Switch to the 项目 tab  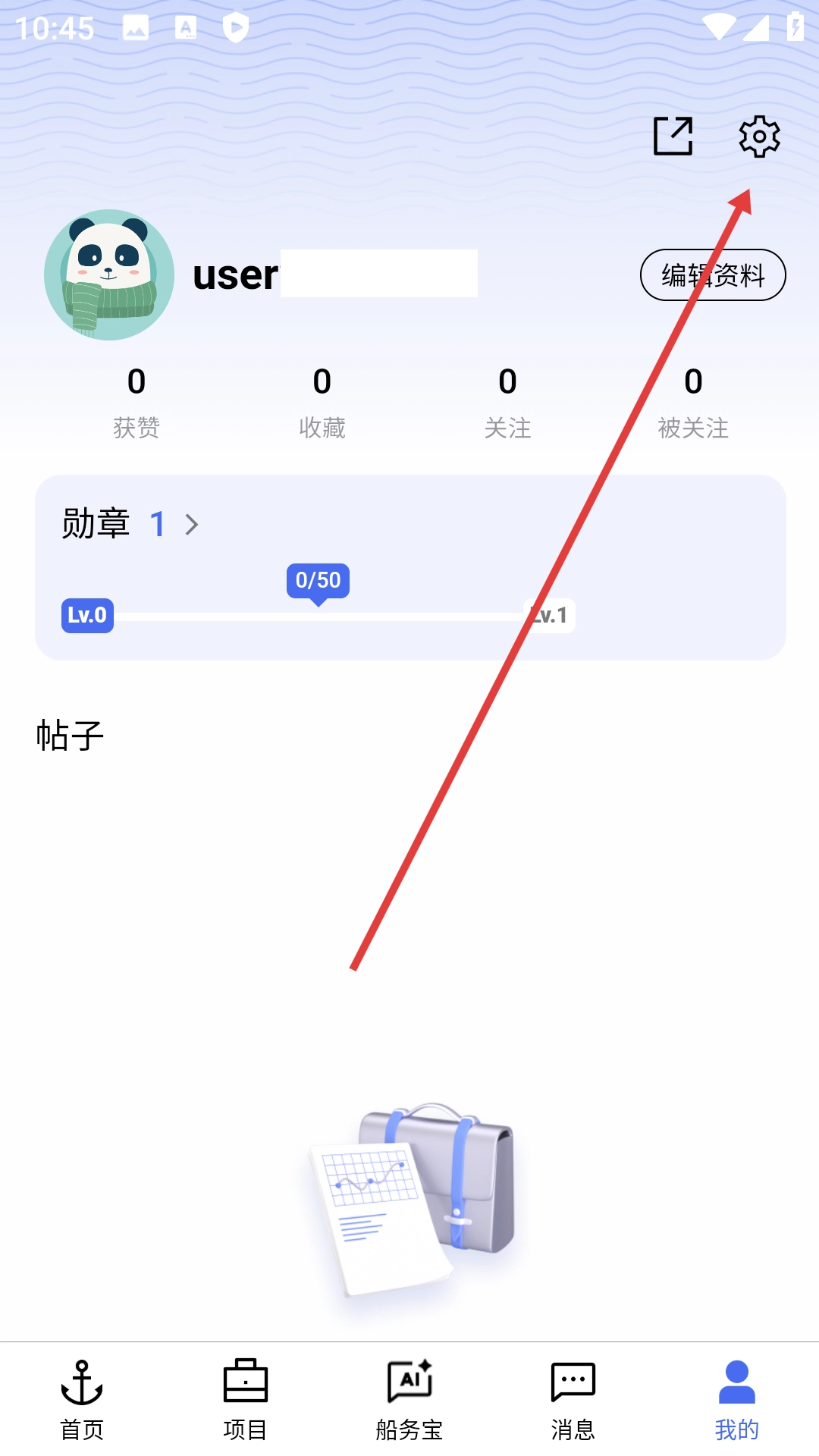click(x=245, y=1400)
